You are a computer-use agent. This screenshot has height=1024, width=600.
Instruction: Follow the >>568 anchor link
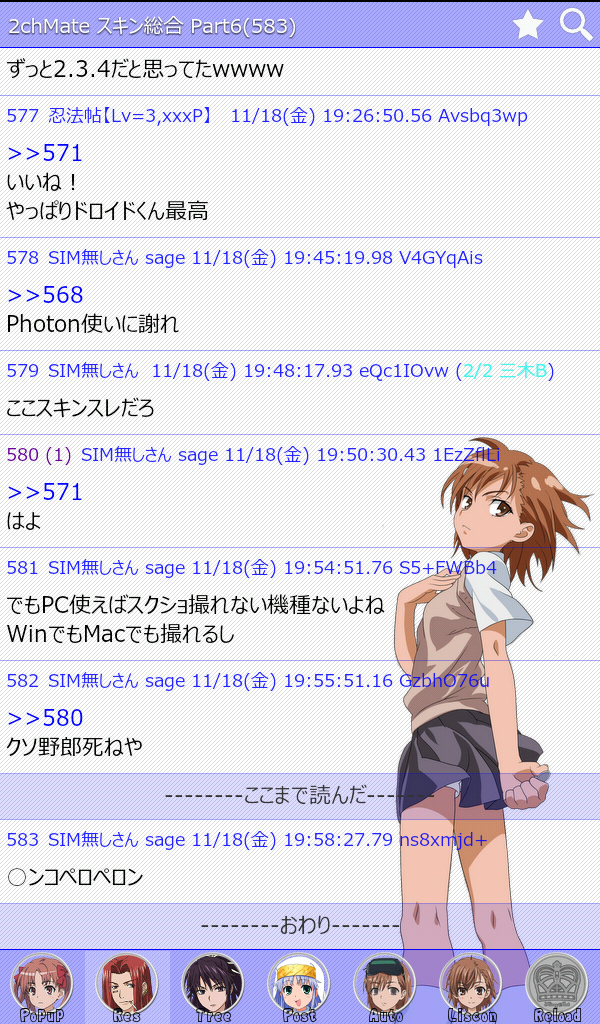coord(45,295)
